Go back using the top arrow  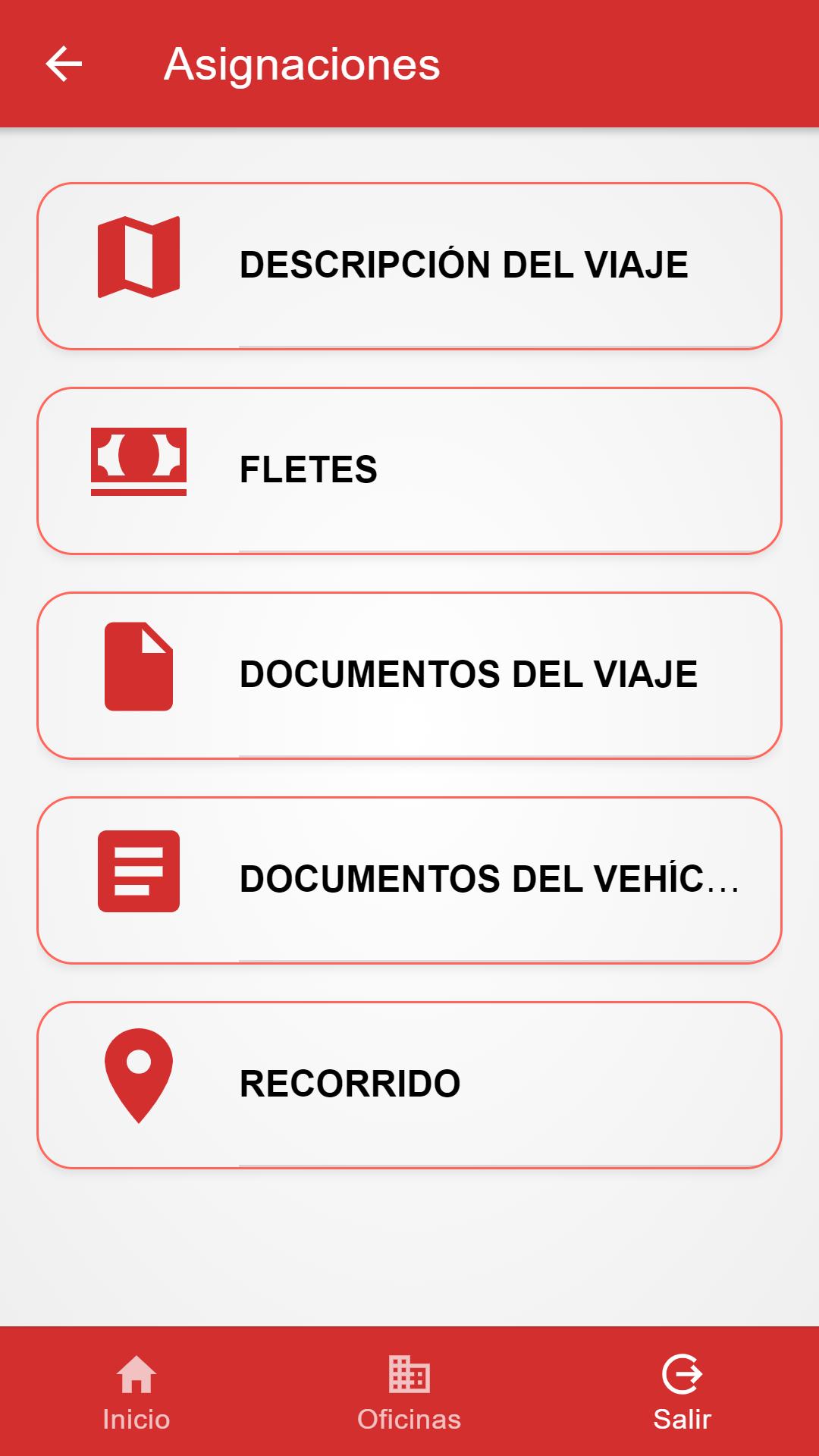(64, 64)
